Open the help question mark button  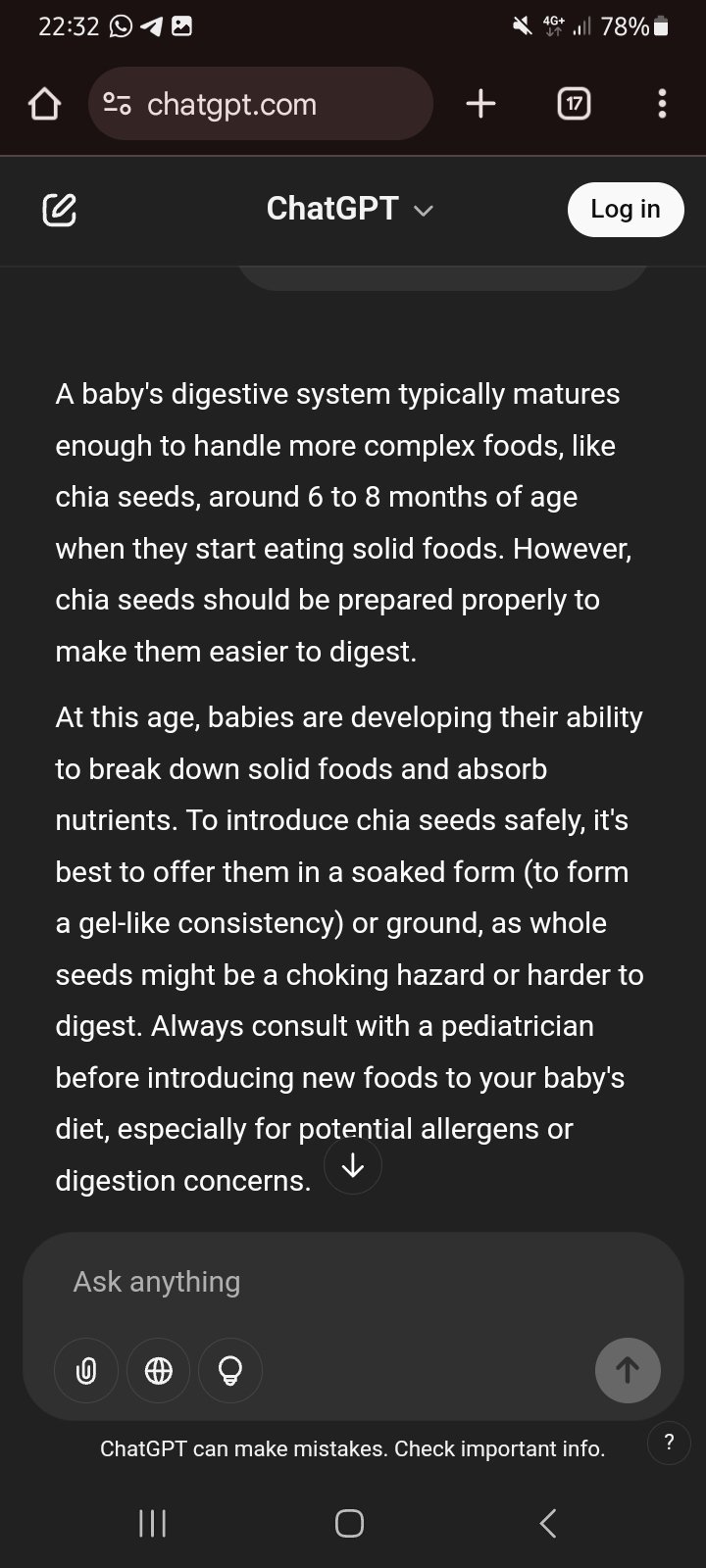click(669, 1443)
